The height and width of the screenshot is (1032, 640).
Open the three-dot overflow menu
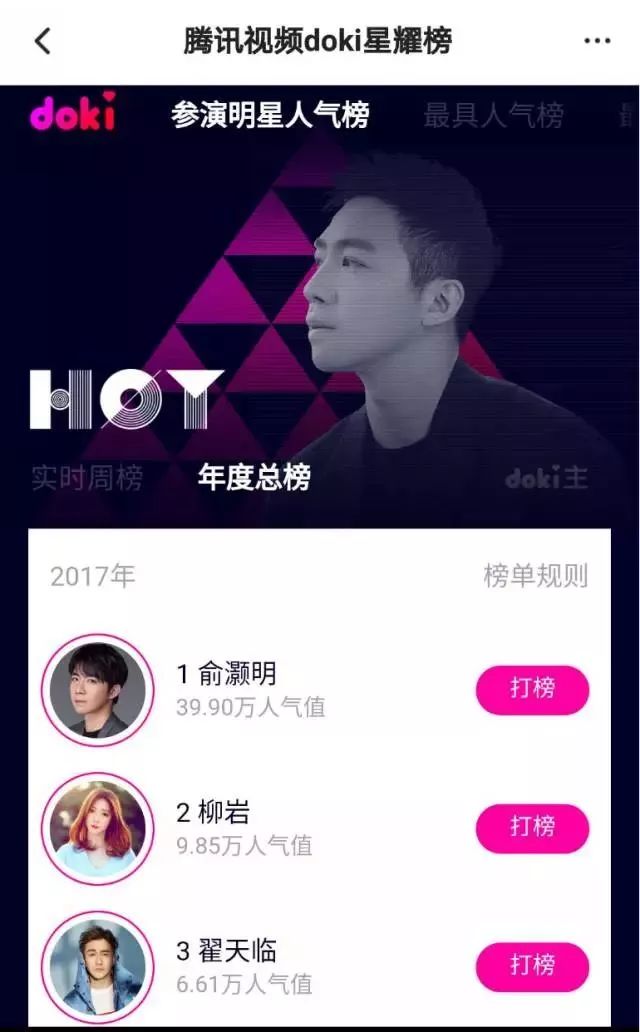pos(597,41)
